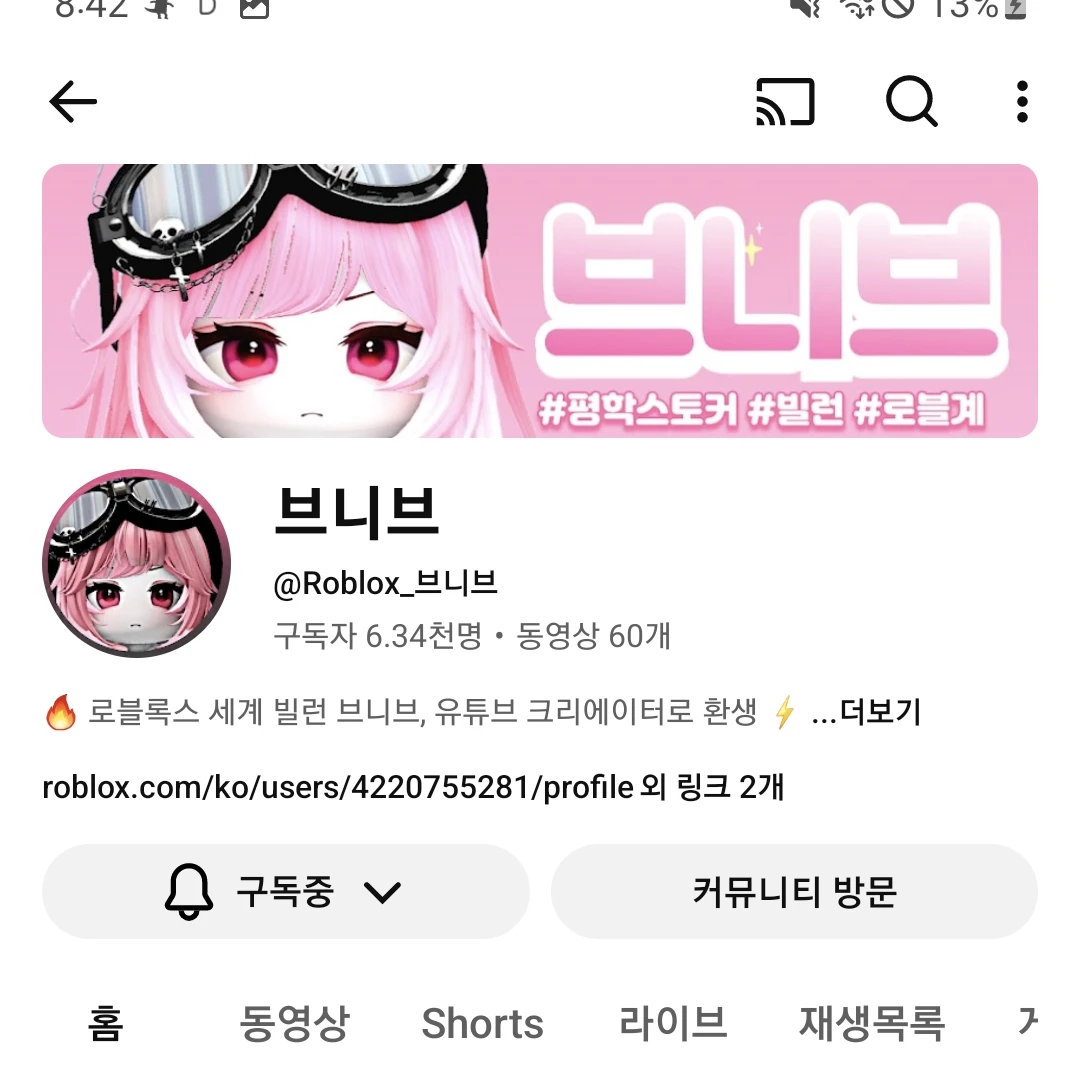1080x1080 pixels.
Task: Open the cast to device icon
Action: [785, 102]
